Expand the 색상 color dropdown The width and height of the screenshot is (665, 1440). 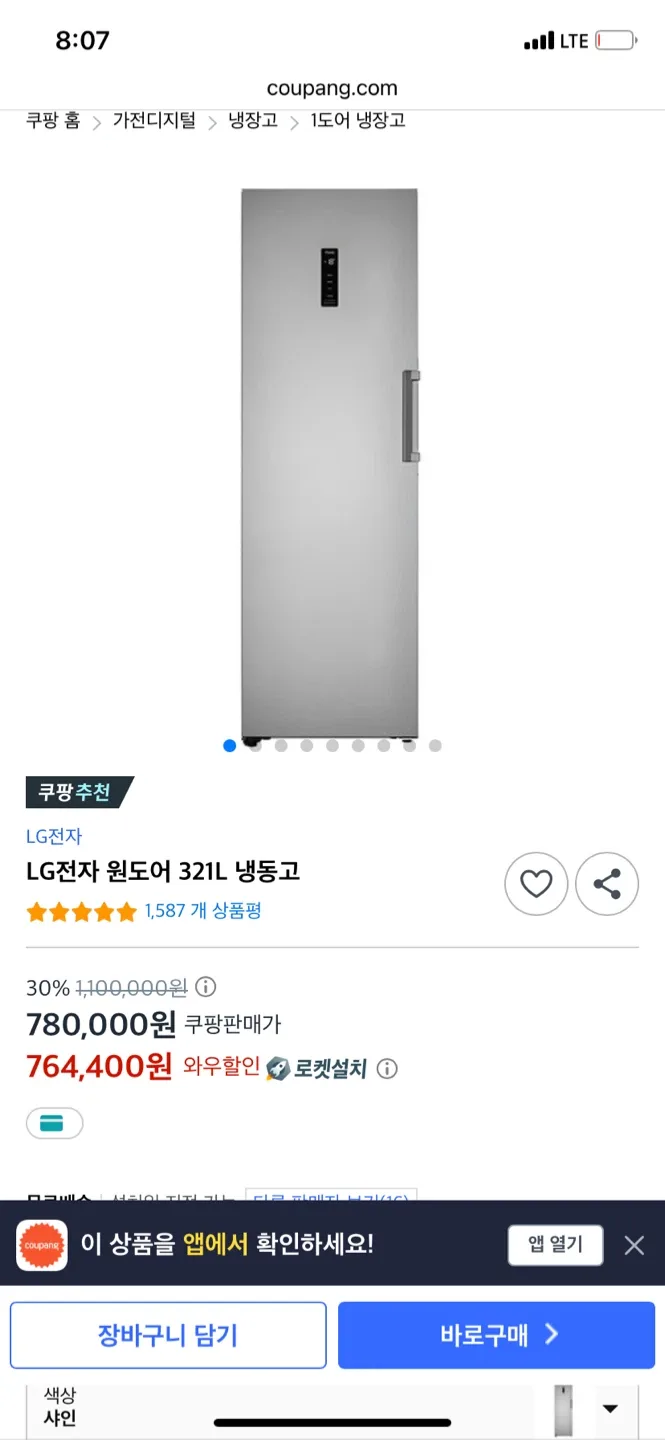[609, 1409]
